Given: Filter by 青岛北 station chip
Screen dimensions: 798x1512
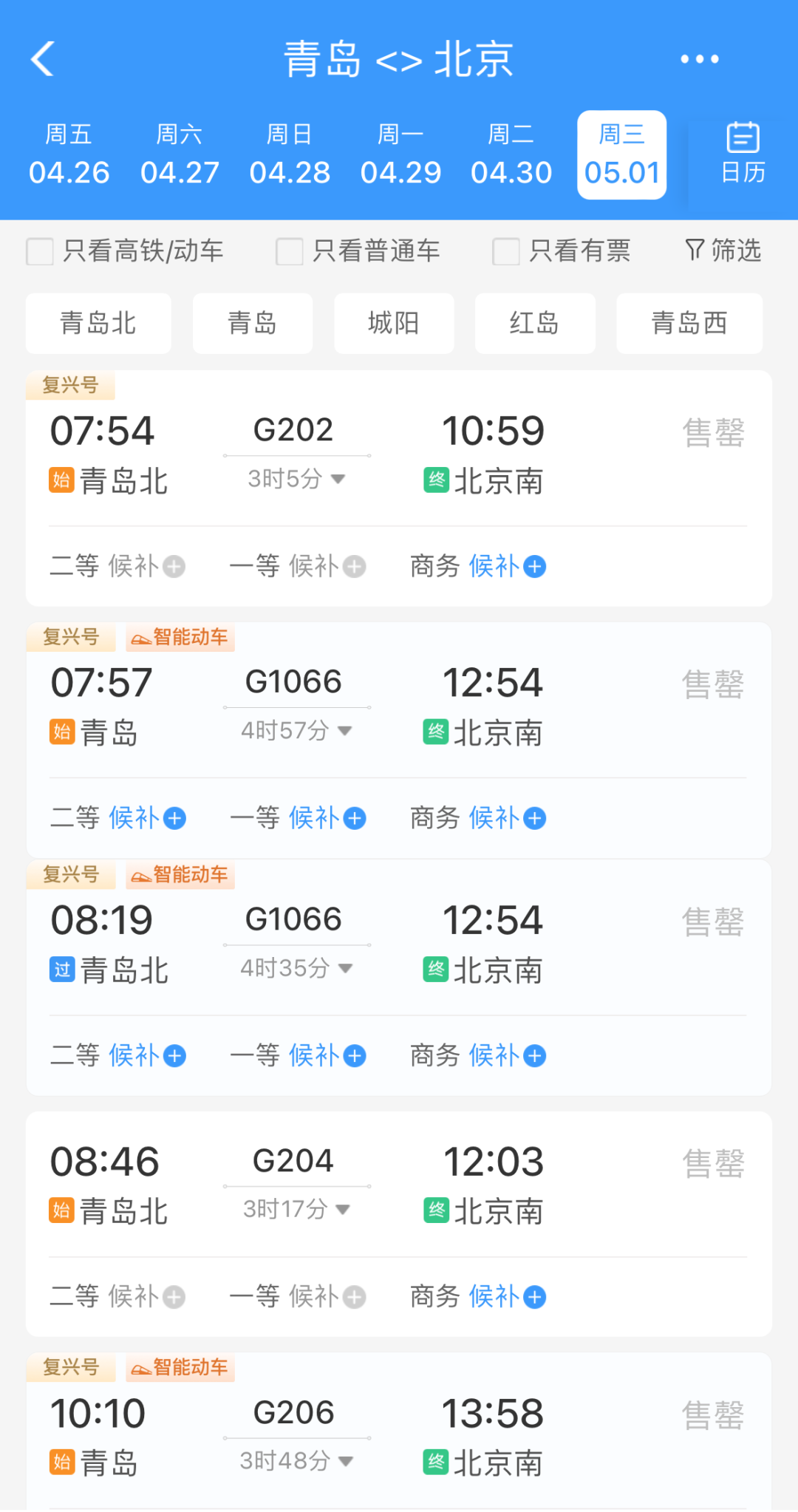Looking at the screenshot, I should pos(98,323).
